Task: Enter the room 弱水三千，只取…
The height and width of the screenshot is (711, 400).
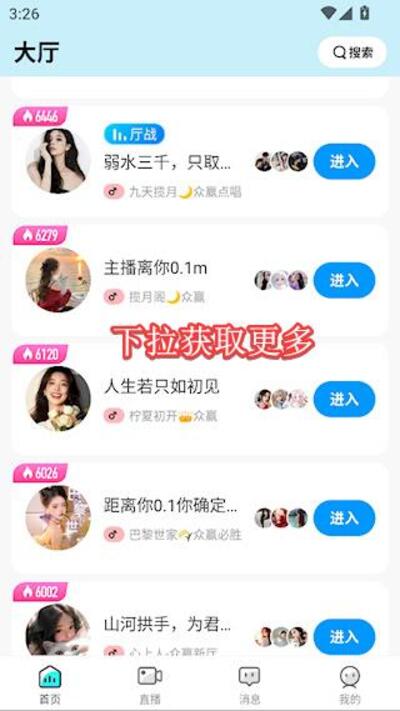Action: [344, 161]
